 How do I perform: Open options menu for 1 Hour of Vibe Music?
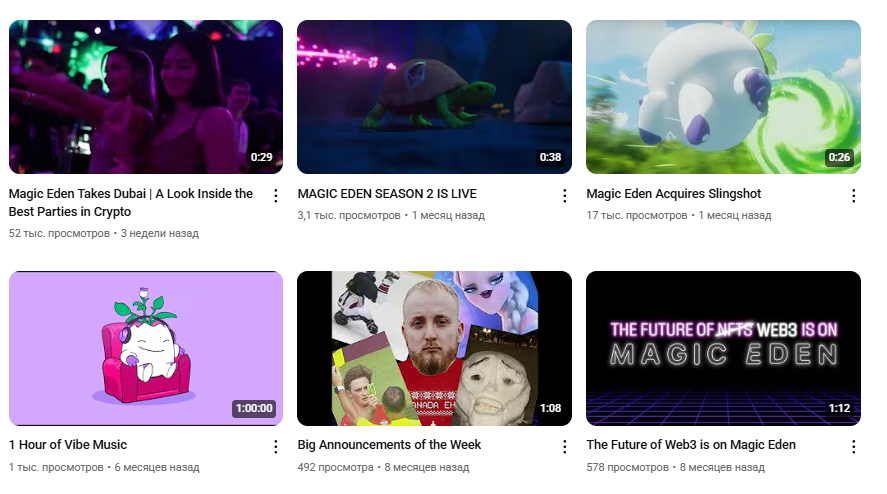click(x=276, y=447)
